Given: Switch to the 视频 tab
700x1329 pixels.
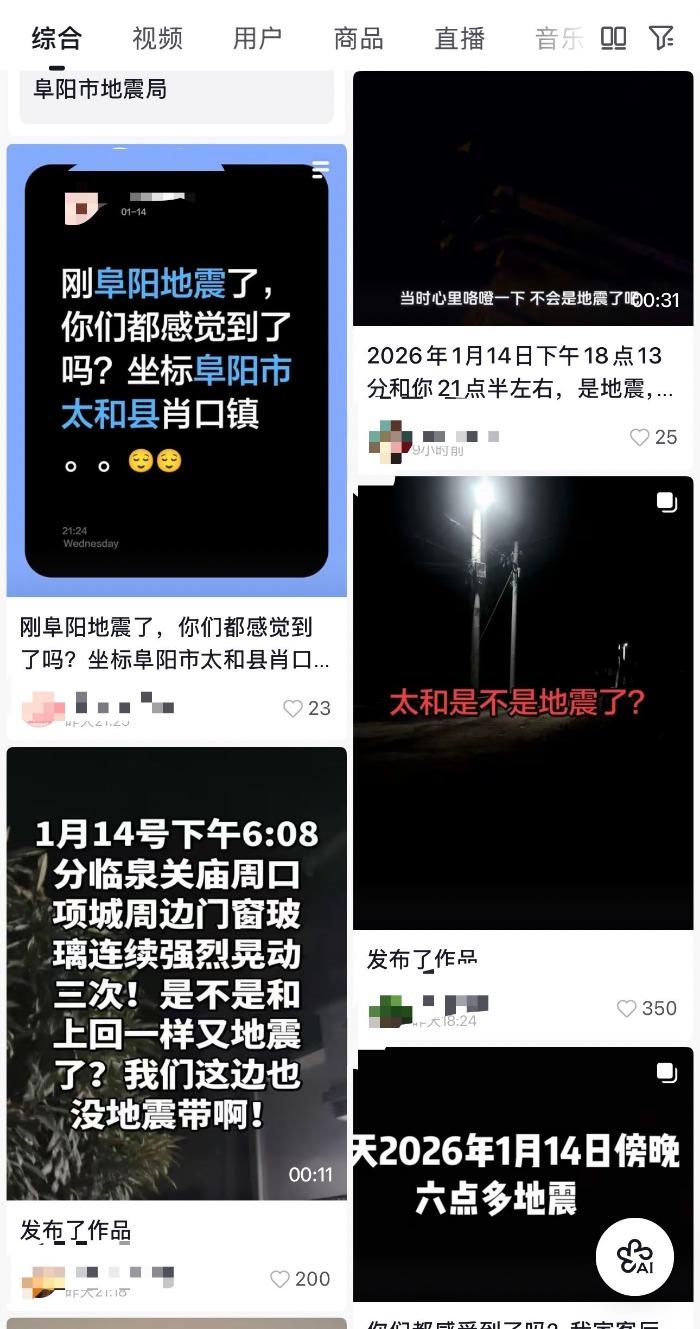Looking at the screenshot, I should (x=157, y=39).
